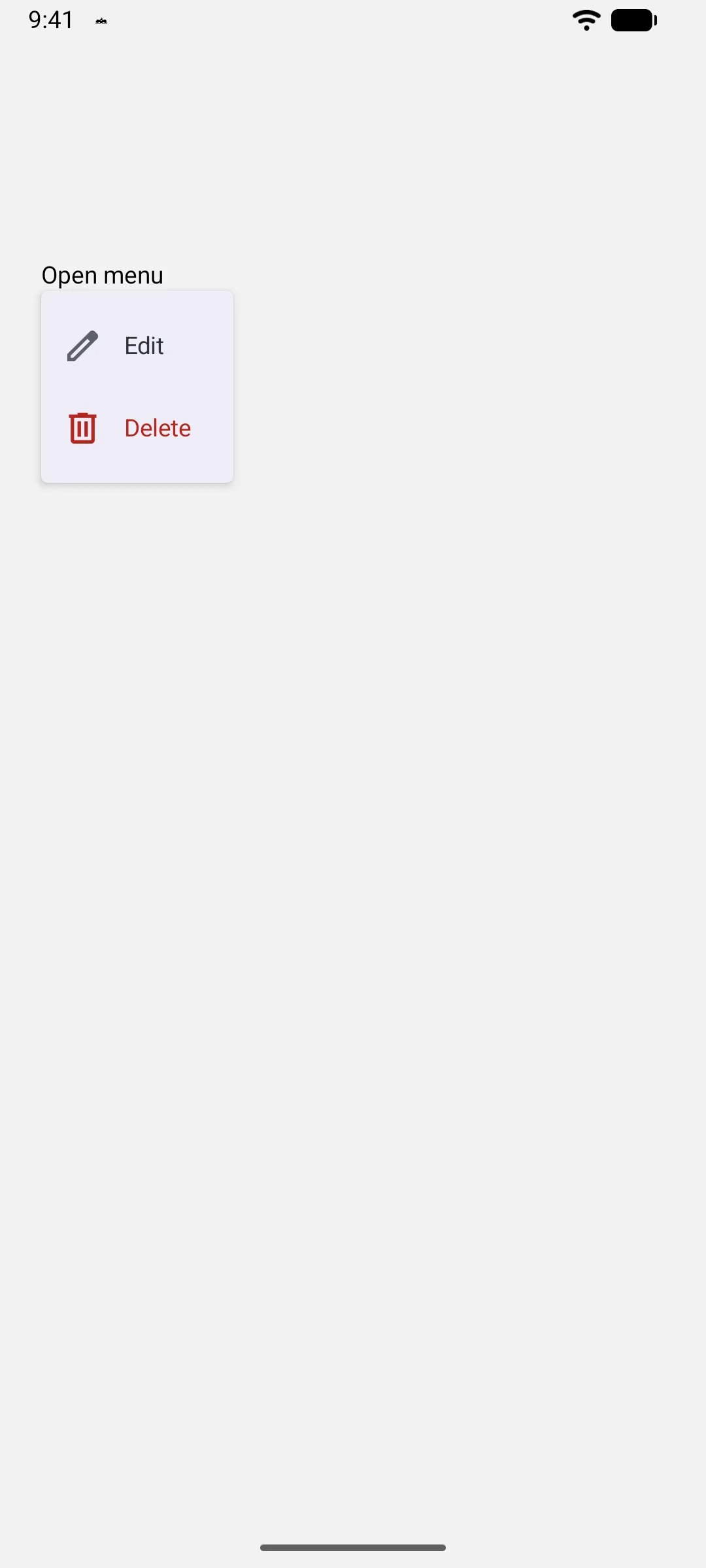
Task: Tap the Open menu button
Action: (103, 276)
